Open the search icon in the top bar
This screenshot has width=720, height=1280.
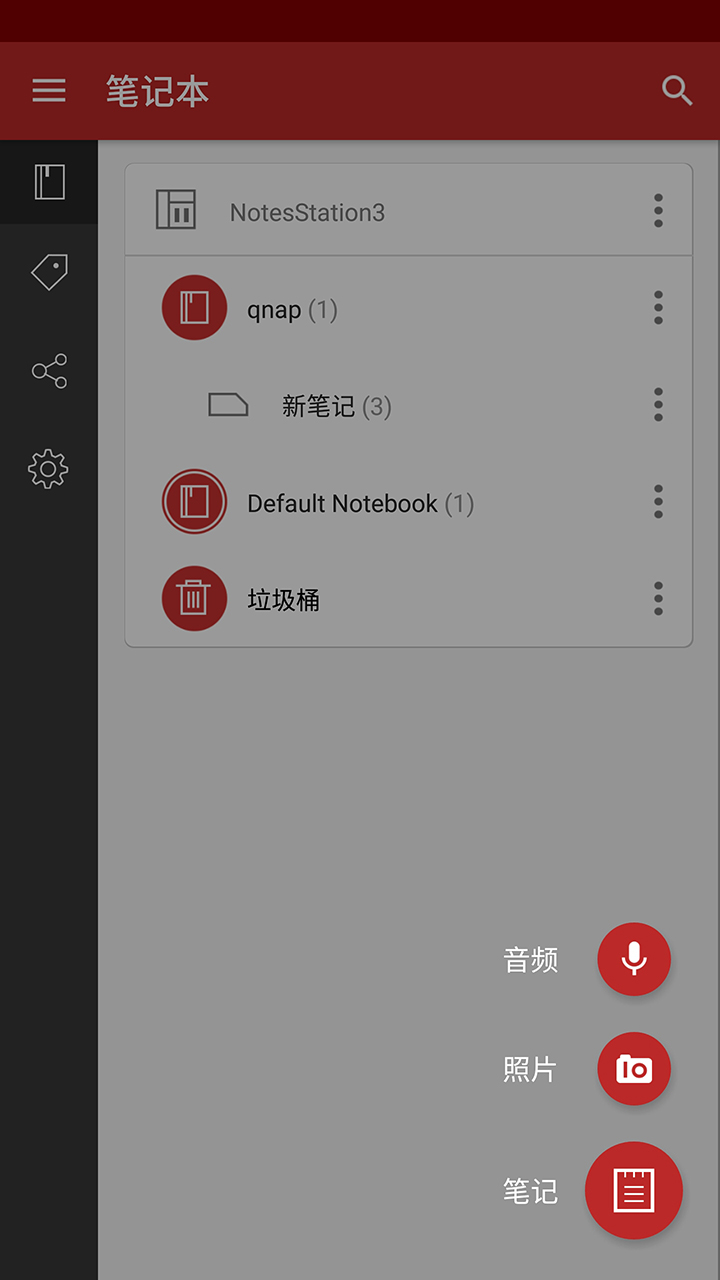[677, 91]
